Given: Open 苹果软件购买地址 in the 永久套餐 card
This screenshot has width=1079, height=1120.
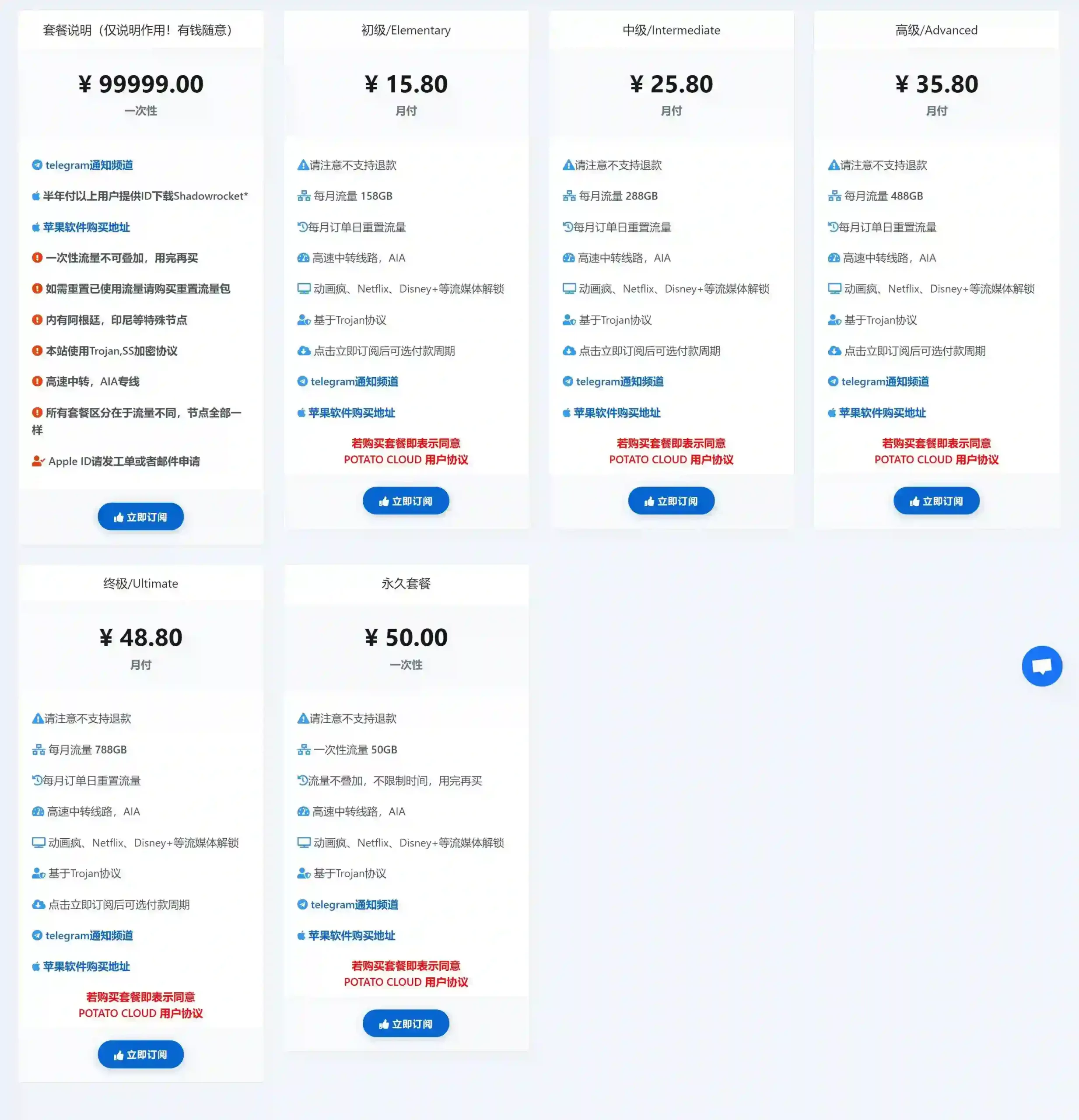Looking at the screenshot, I should pyautogui.click(x=351, y=935).
